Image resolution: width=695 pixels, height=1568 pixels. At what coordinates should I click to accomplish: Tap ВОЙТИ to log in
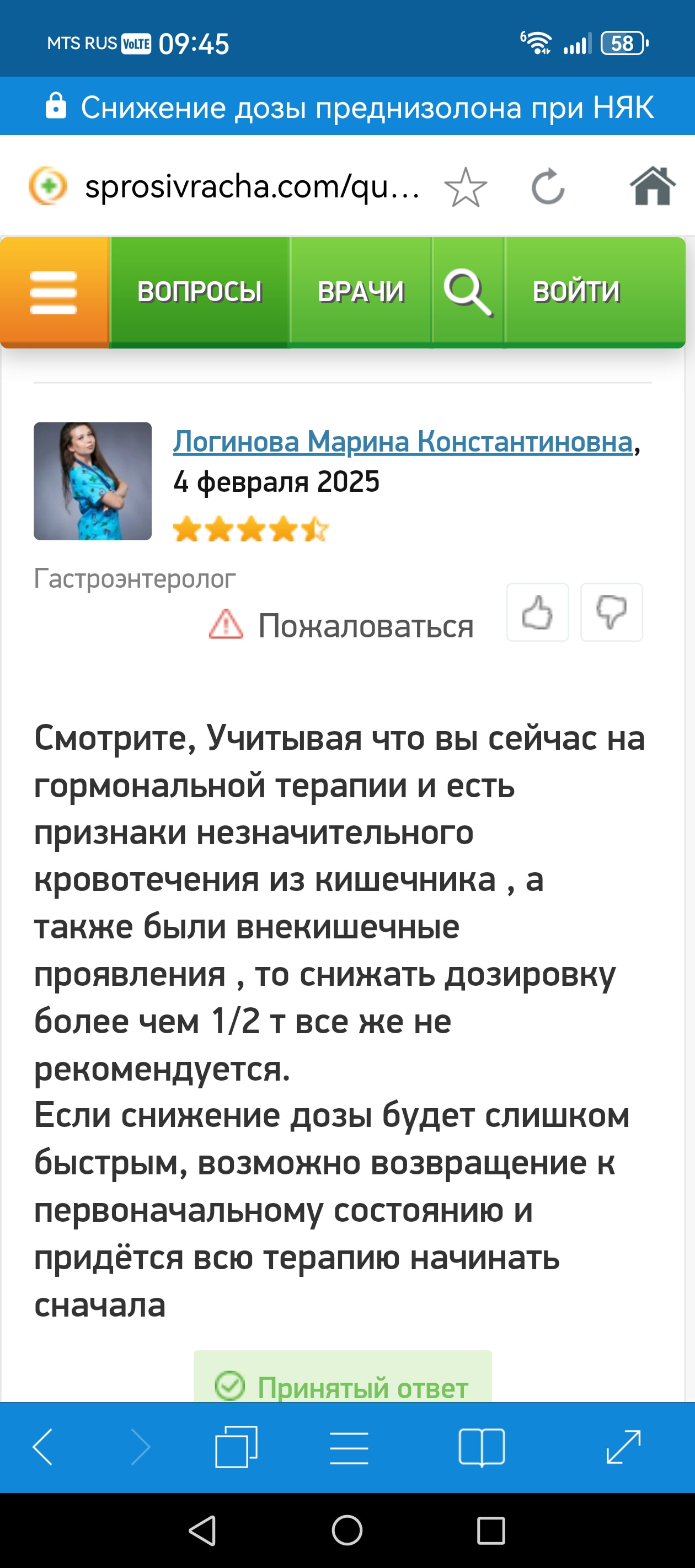pos(576,292)
